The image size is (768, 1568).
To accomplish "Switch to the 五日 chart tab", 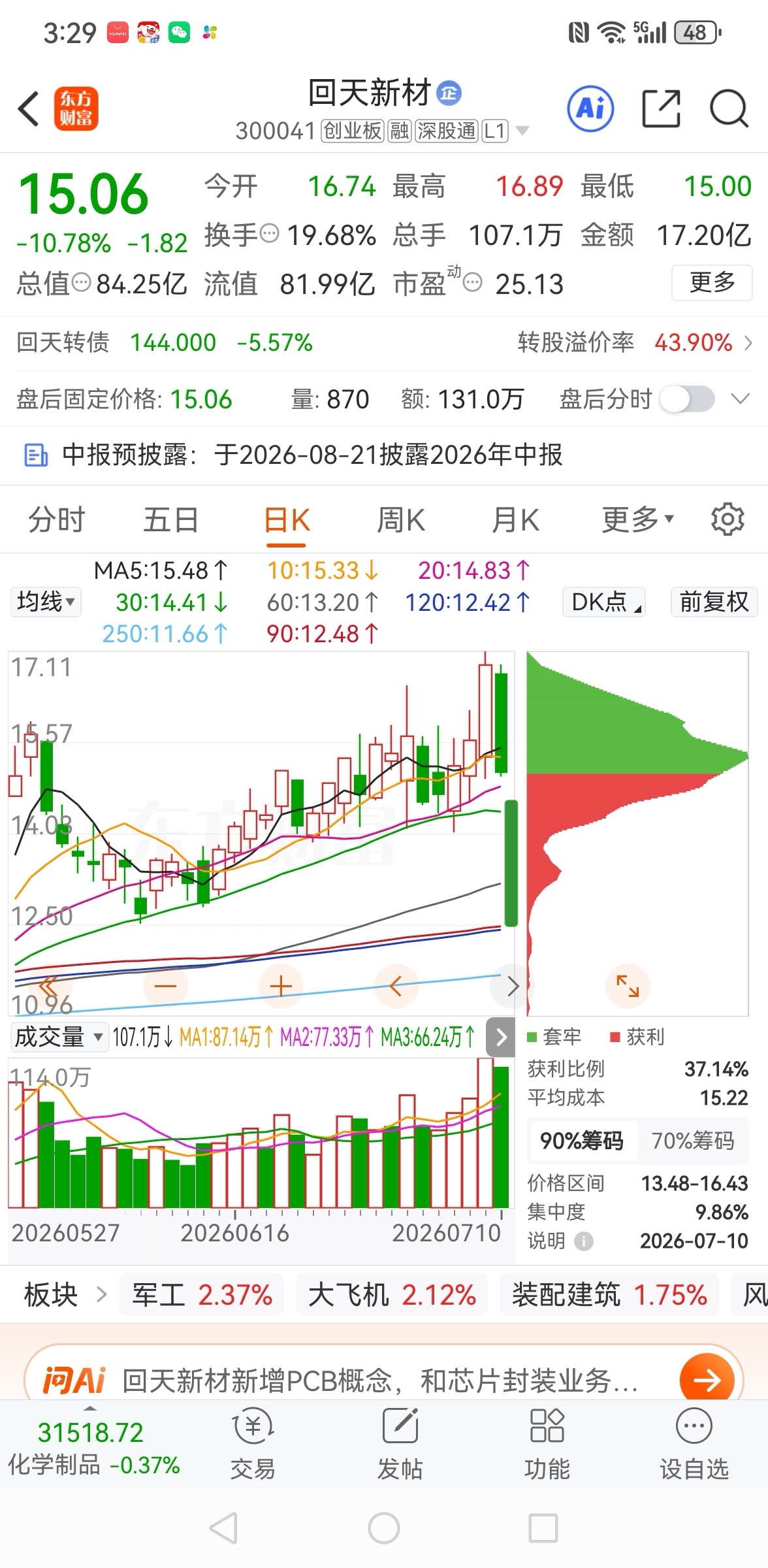I will [171, 520].
